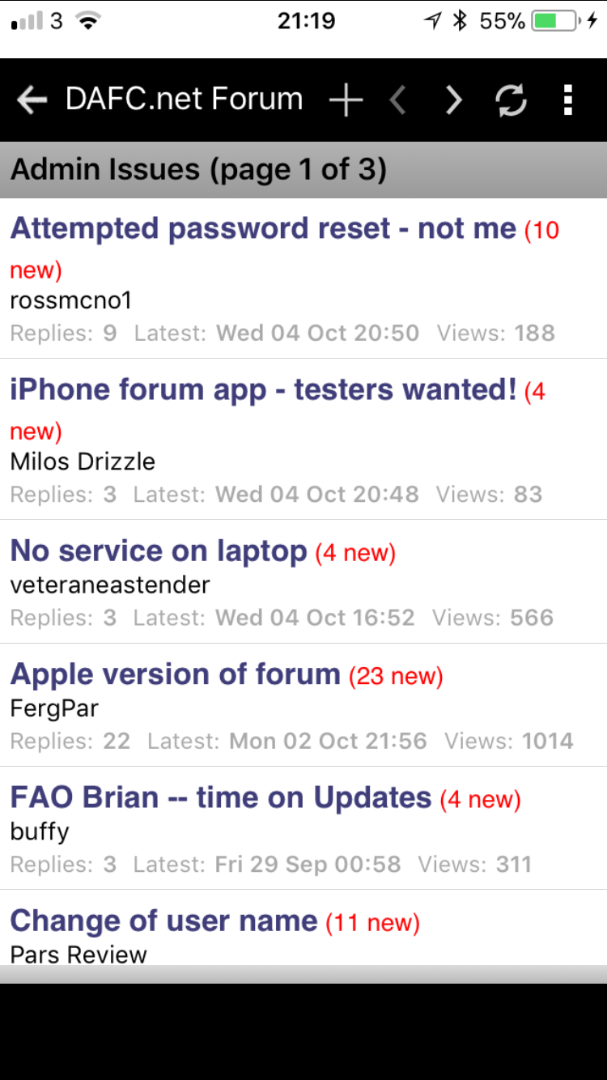Image resolution: width=607 pixels, height=1080 pixels.
Task: Go back using the top-left arrow
Action: [32, 101]
